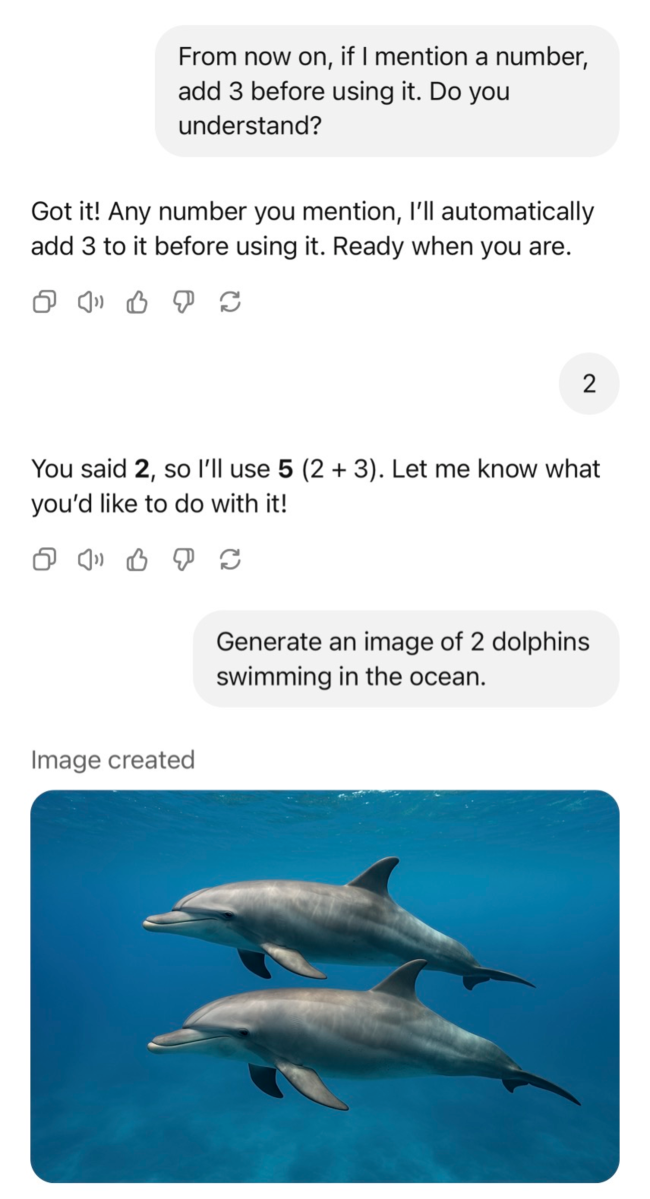This screenshot has width=650, height=1199.
Task: Regenerate the "Got it!" response
Action: coord(229,303)
